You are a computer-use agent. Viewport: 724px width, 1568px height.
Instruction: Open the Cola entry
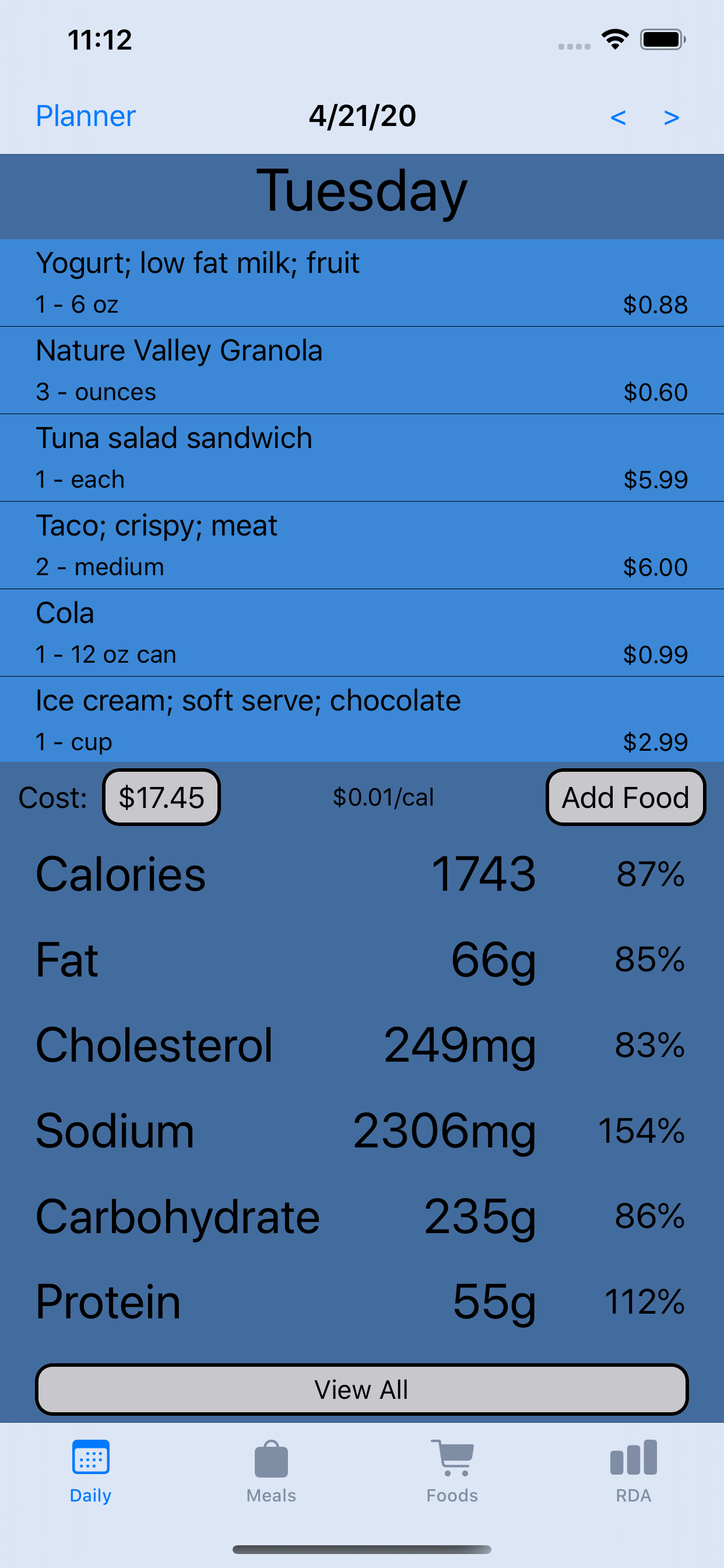pyautogui.click(x=362, y=633)
